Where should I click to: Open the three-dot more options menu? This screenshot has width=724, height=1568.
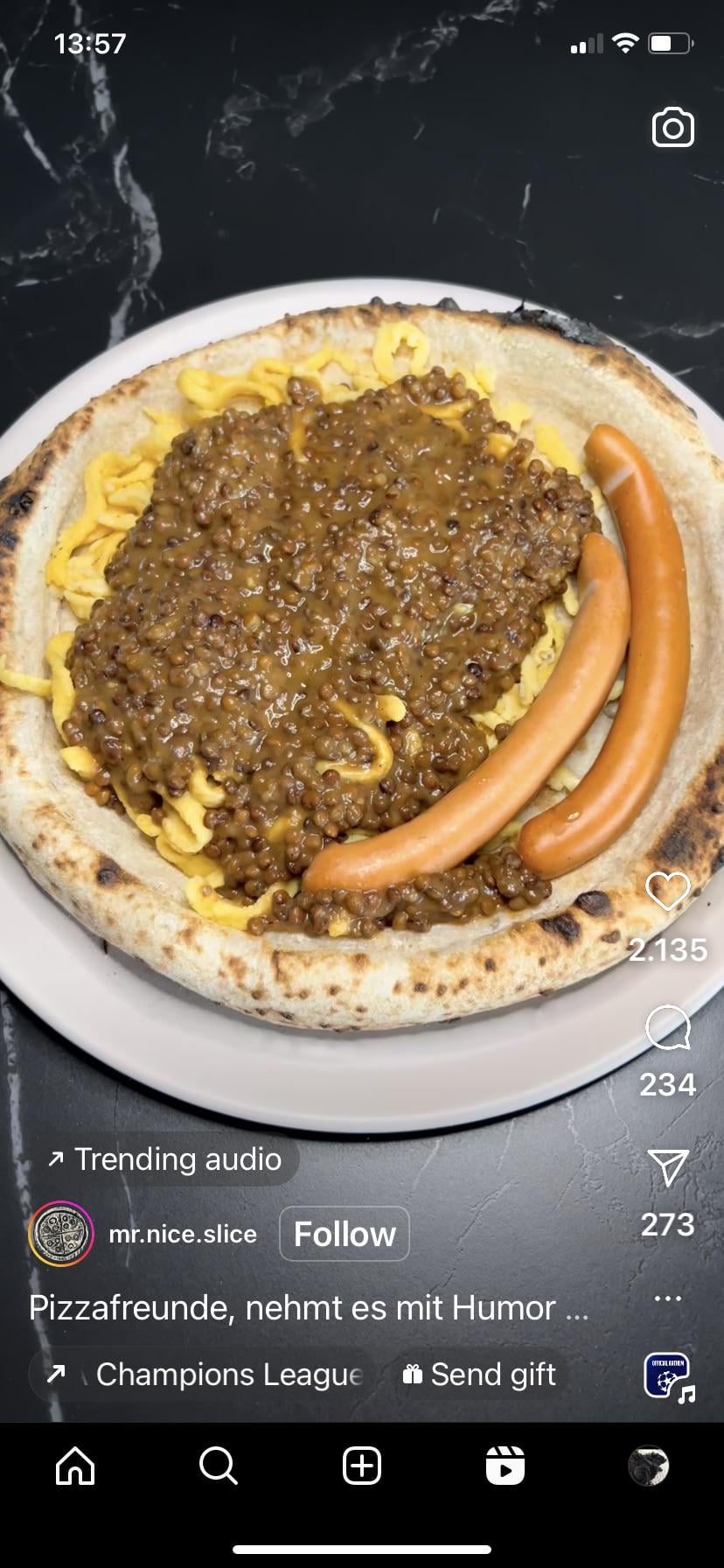[667, 1298]
